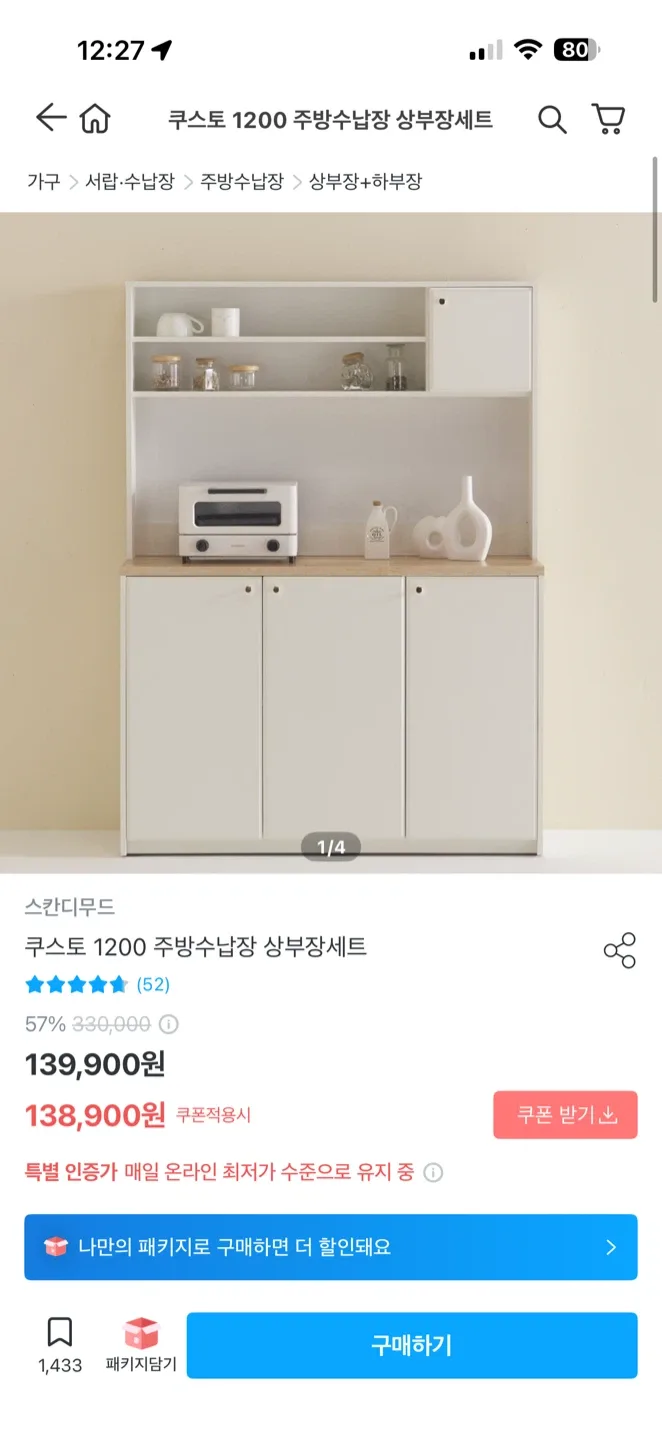The width and height of the screenshot is (662, 1440).
Task: Open the 52 reviews link
Action: point(153,984)
